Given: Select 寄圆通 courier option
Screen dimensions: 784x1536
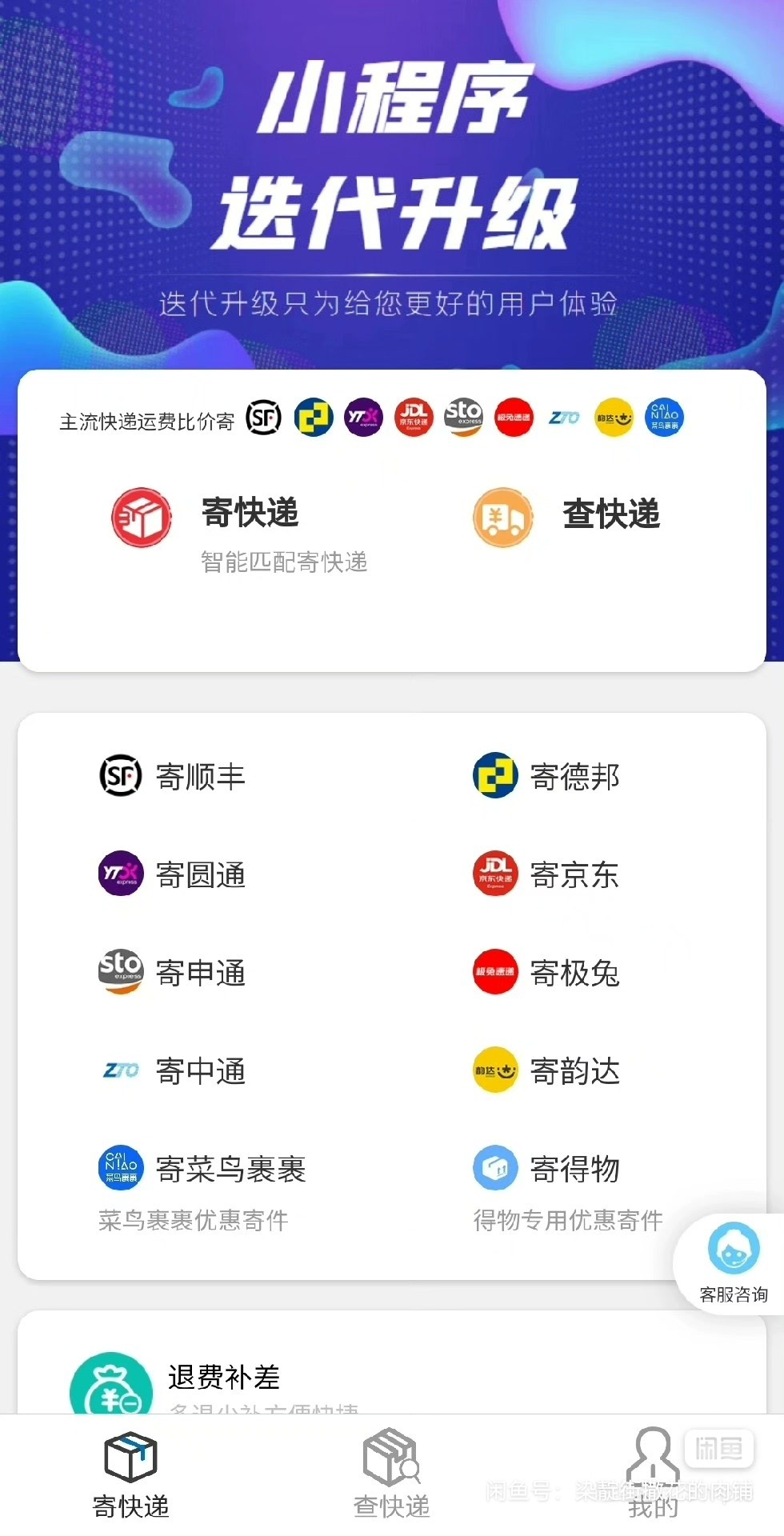Looking at the screenshot, I should 173,874.
